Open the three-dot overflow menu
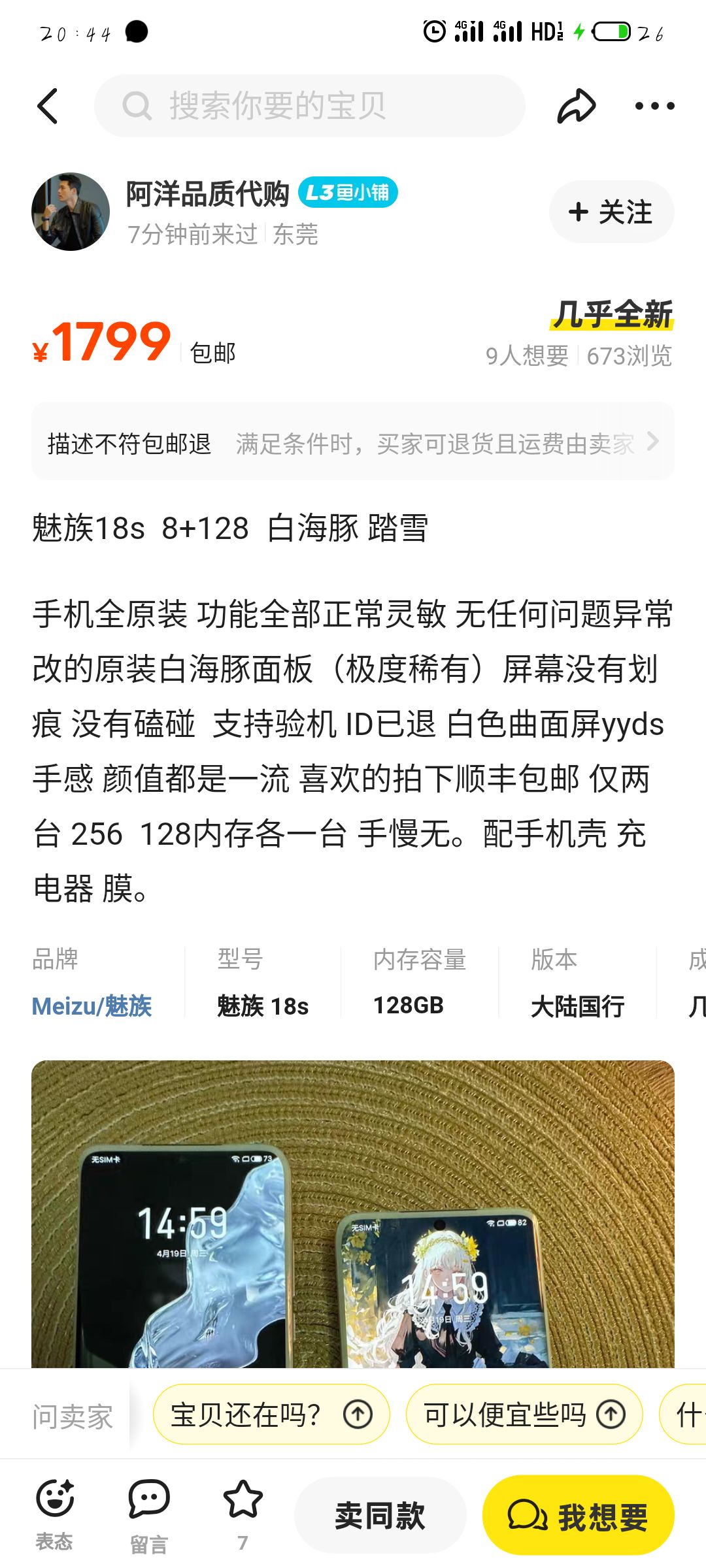Viewport: 706px width, 1568px height. [654, 106]
